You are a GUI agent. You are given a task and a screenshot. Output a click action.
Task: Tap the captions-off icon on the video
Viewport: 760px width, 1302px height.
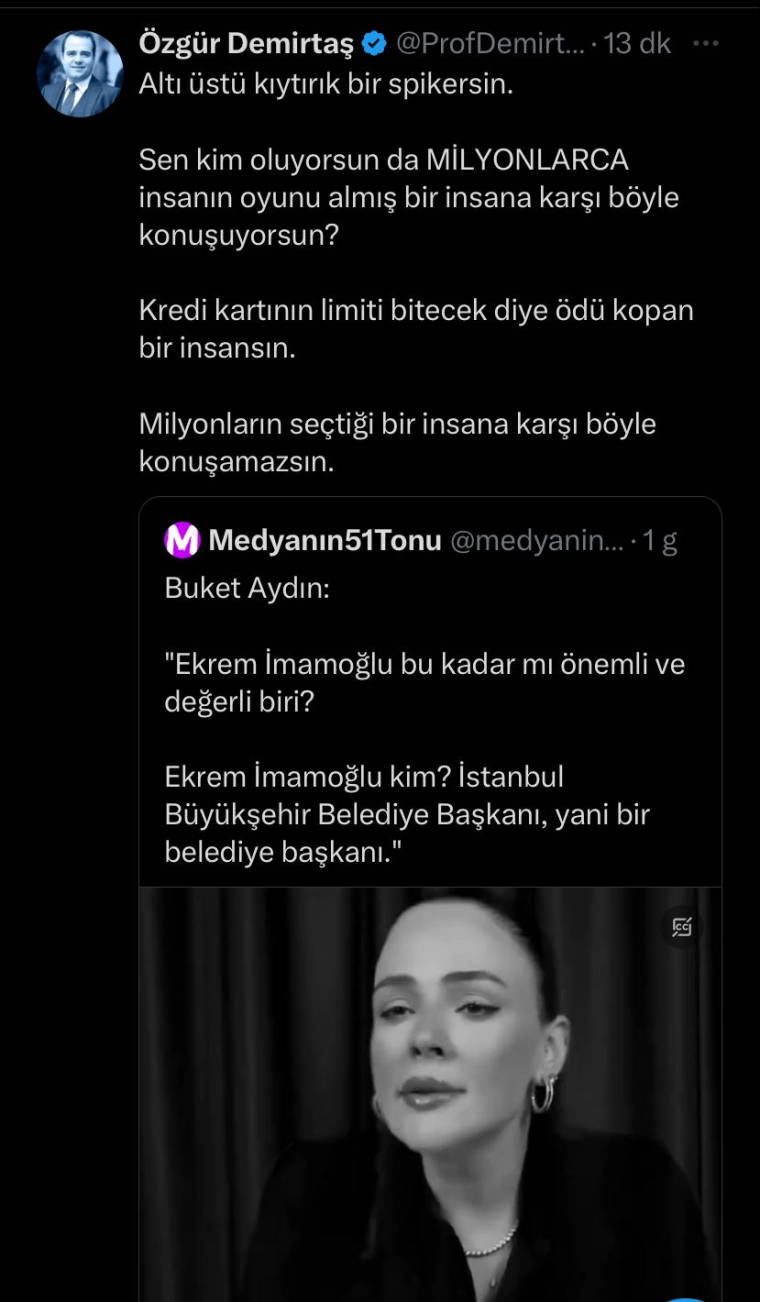pos(682,927)
